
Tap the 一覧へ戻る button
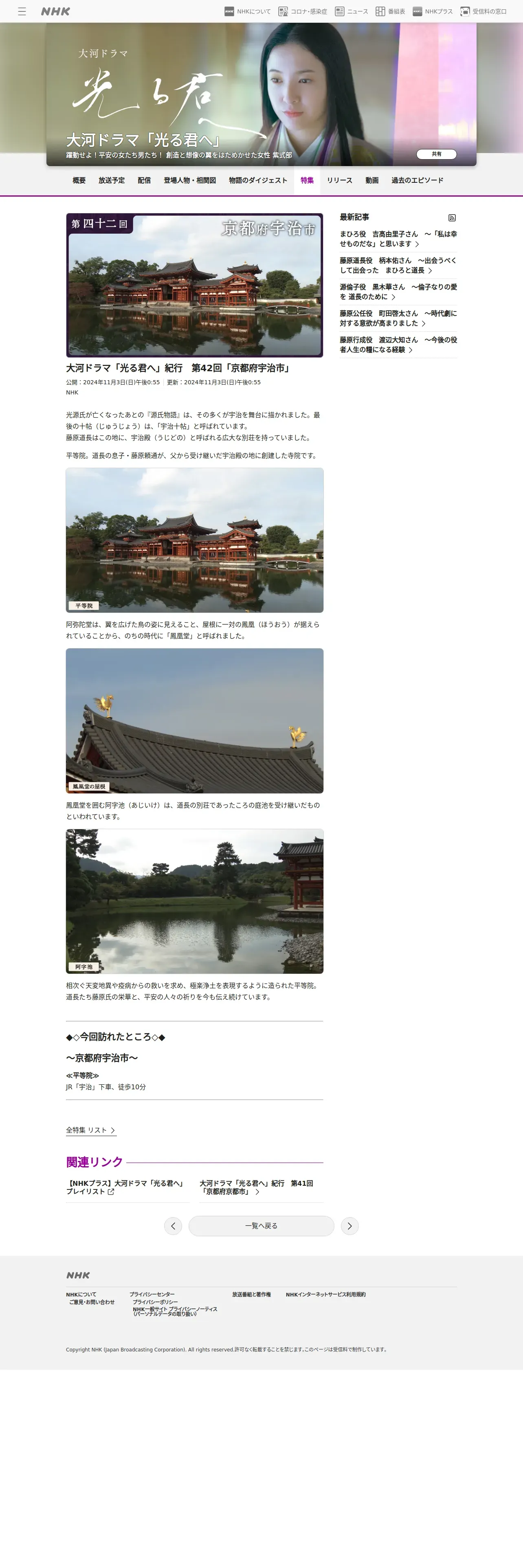[x=261, y=1226]
